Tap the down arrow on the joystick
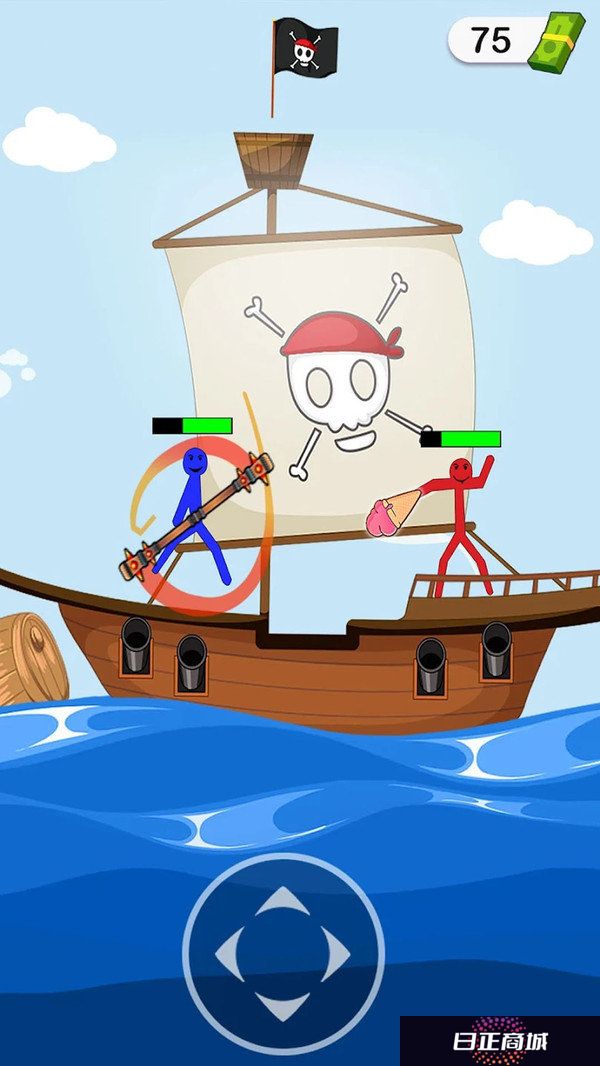 tap(283, 1004)
